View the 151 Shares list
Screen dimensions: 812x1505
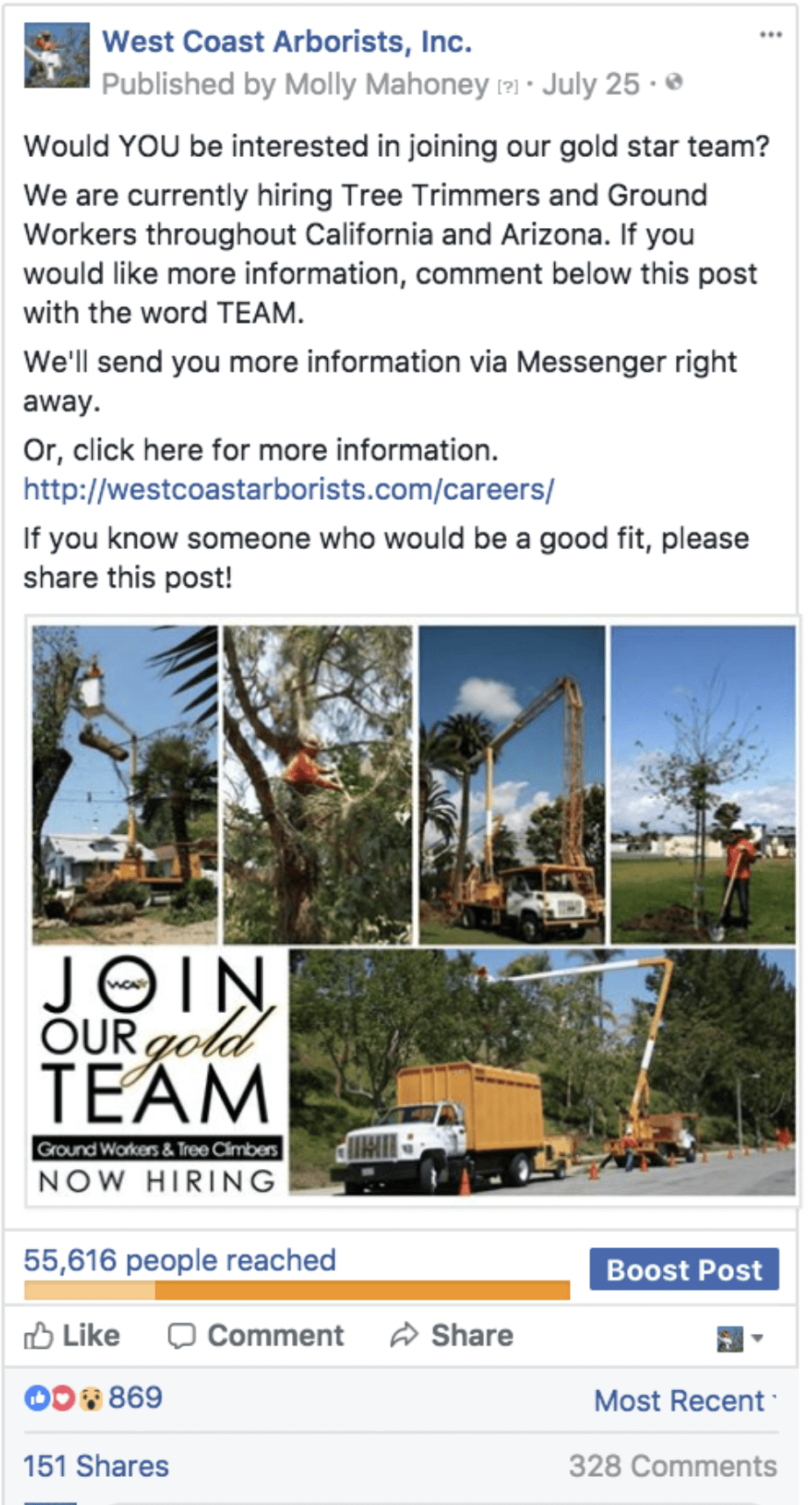click(96, 1466)
